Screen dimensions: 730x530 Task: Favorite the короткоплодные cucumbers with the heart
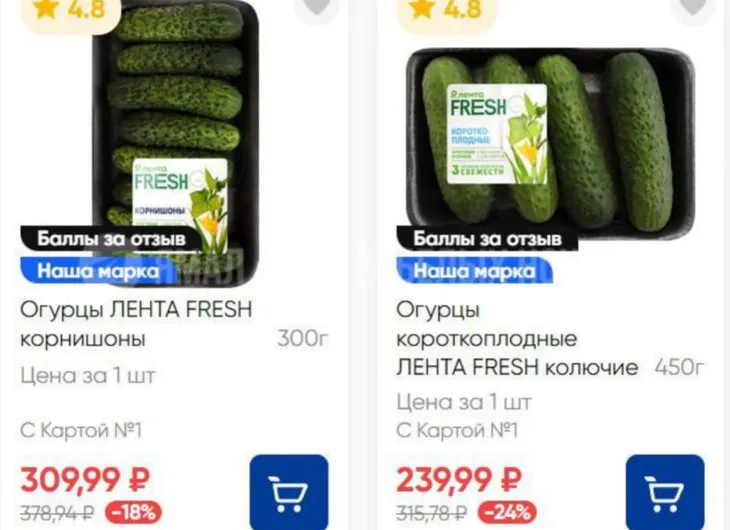[694, 6]
